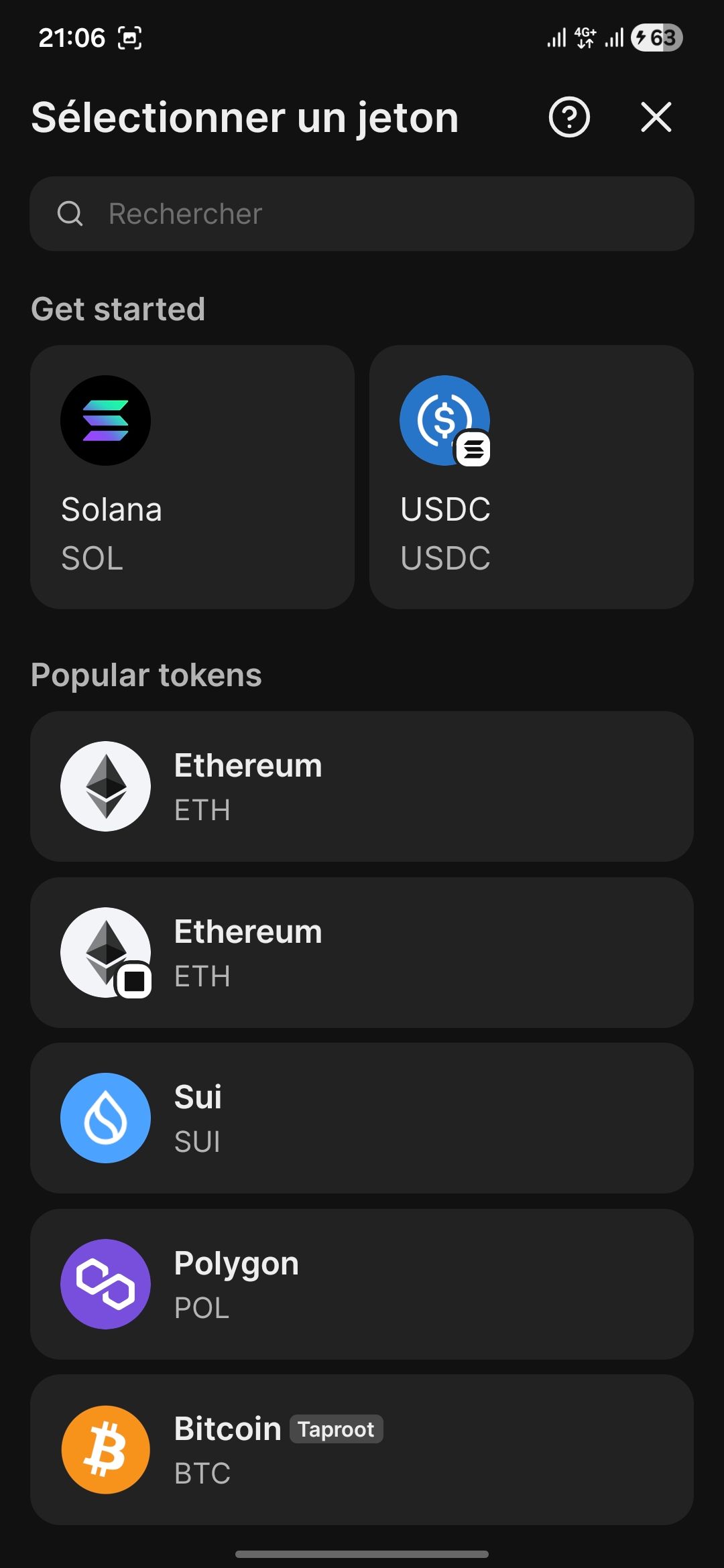Select the second Ethereum entry
The height and width of the screenshot is (1568, 724).
point(362,952)
